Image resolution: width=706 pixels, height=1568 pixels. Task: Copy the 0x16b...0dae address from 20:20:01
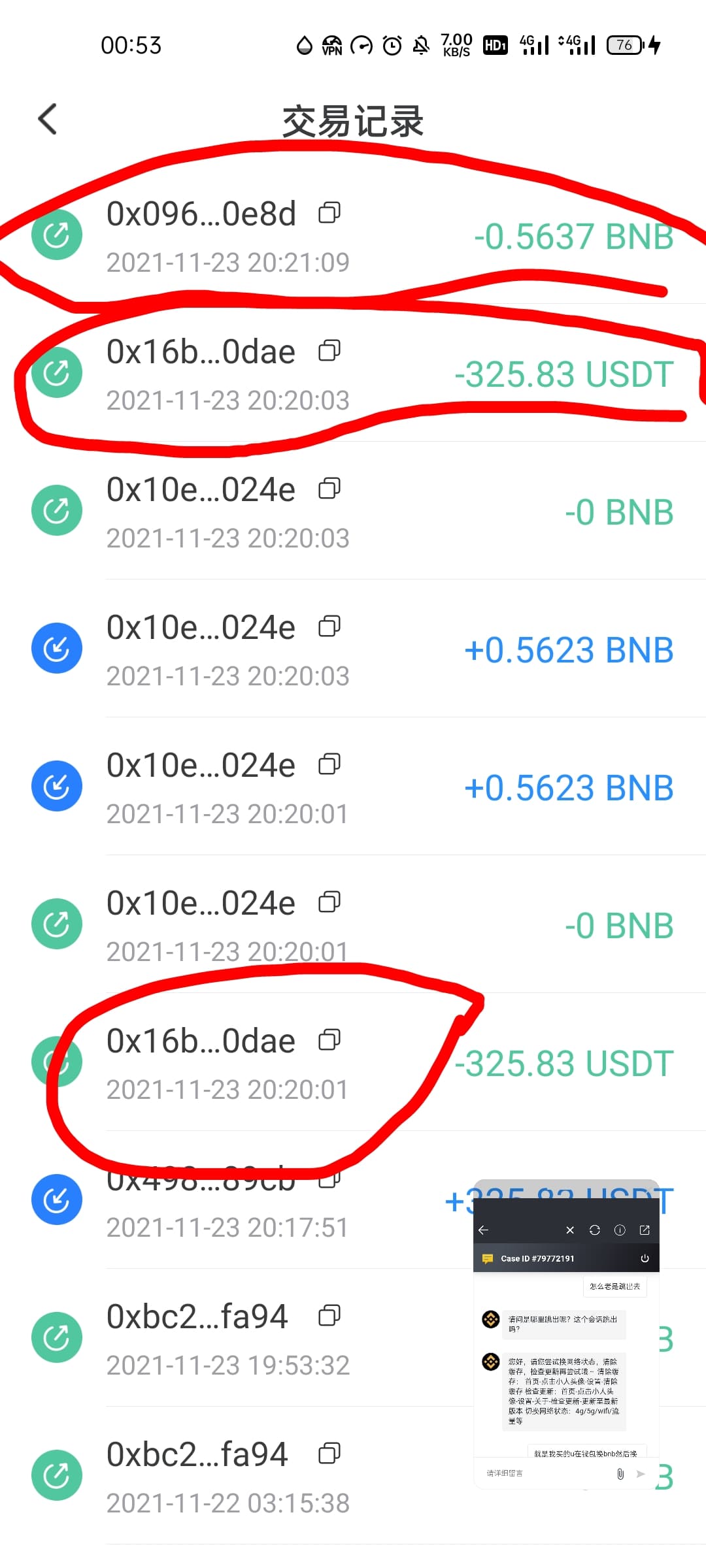coord(329,1040)
